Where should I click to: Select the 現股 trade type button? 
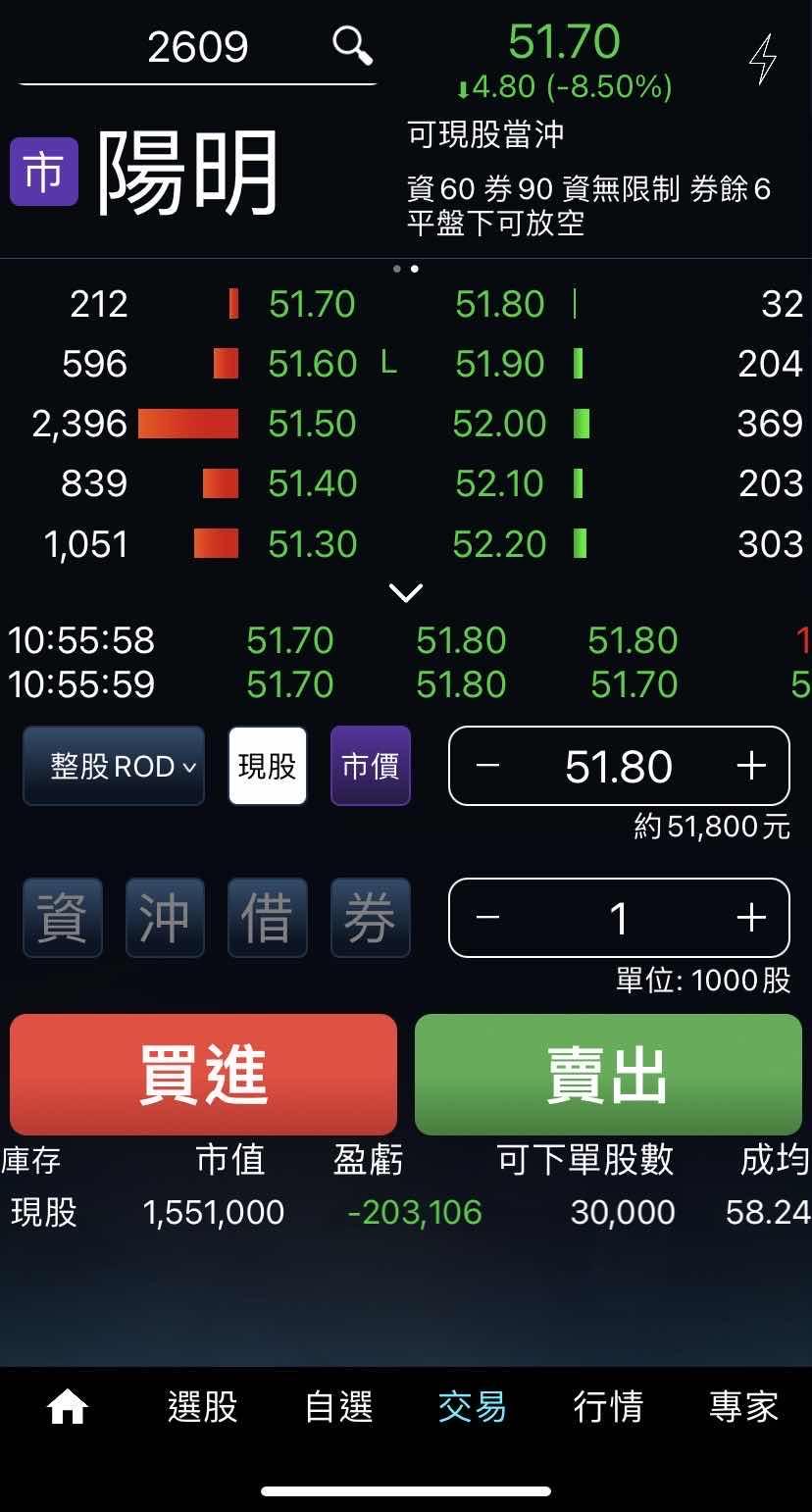point(268,766)
